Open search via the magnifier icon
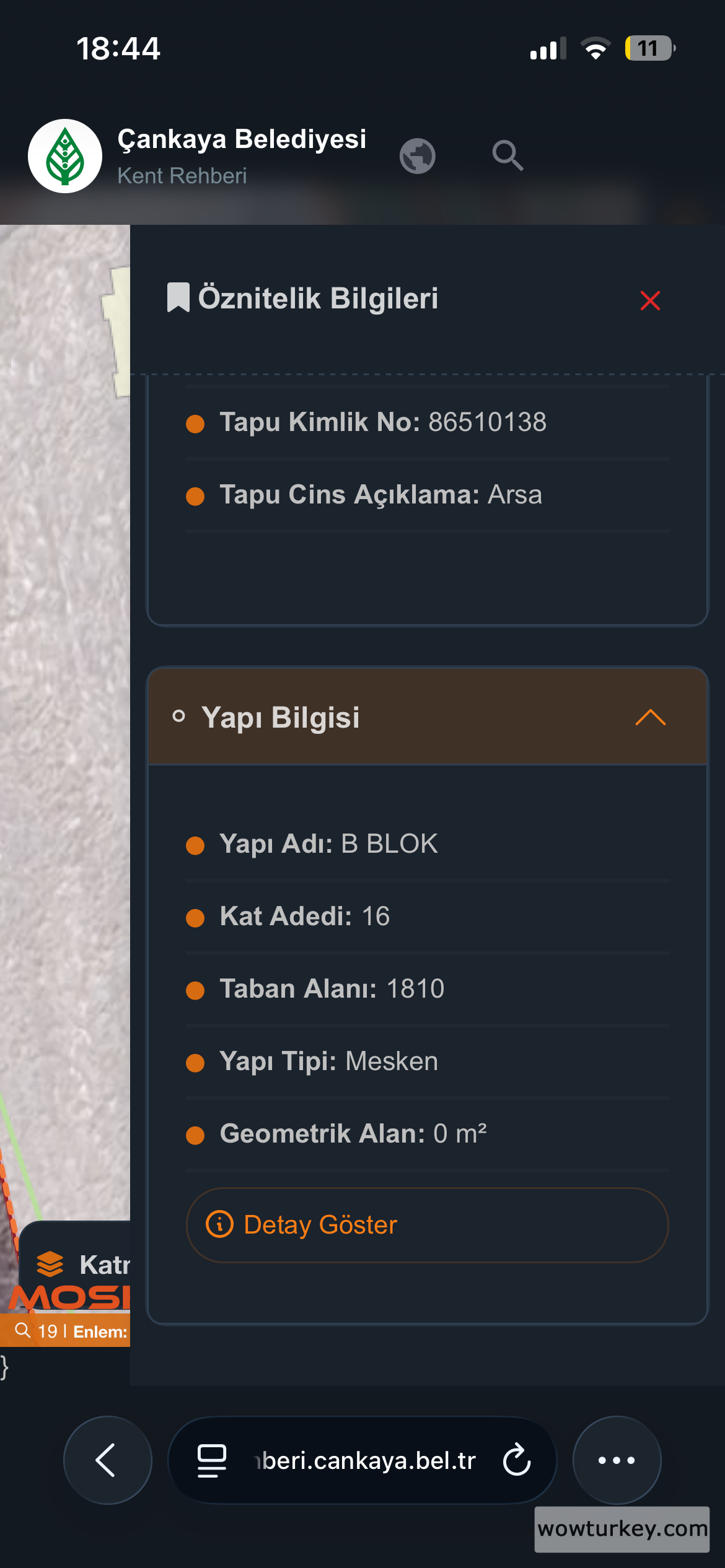 coord(507,155)
